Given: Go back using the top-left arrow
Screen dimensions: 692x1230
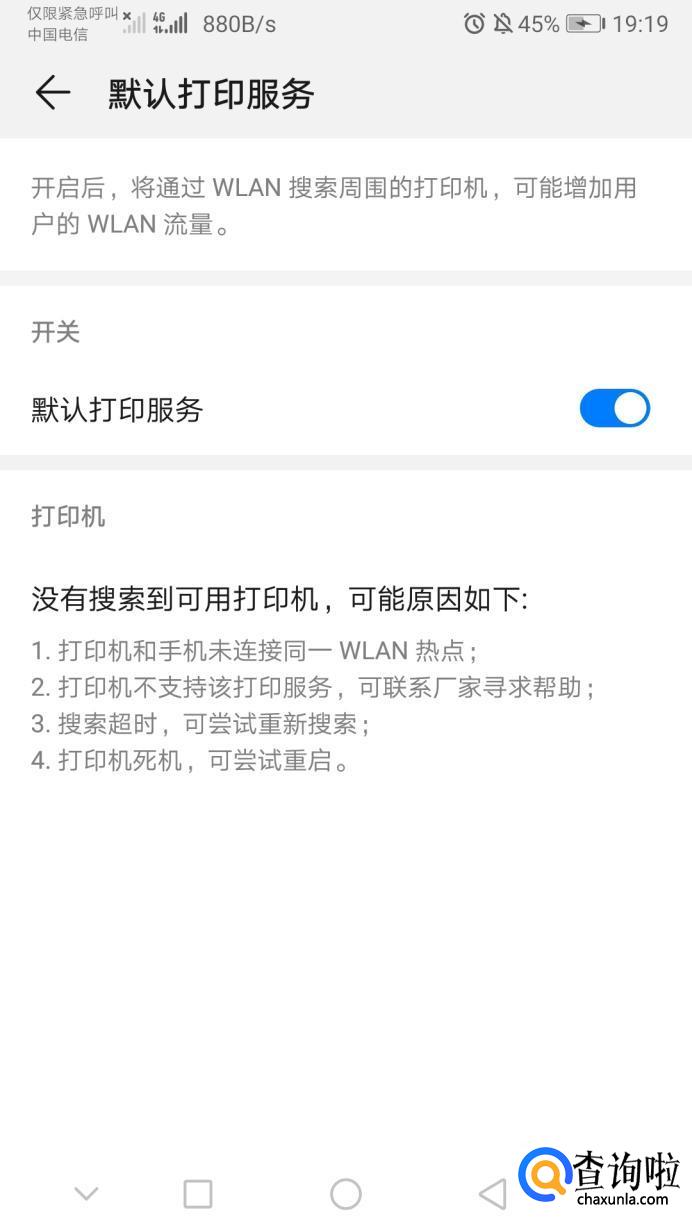Looking at the screenshot, I should tap(52, 93).
